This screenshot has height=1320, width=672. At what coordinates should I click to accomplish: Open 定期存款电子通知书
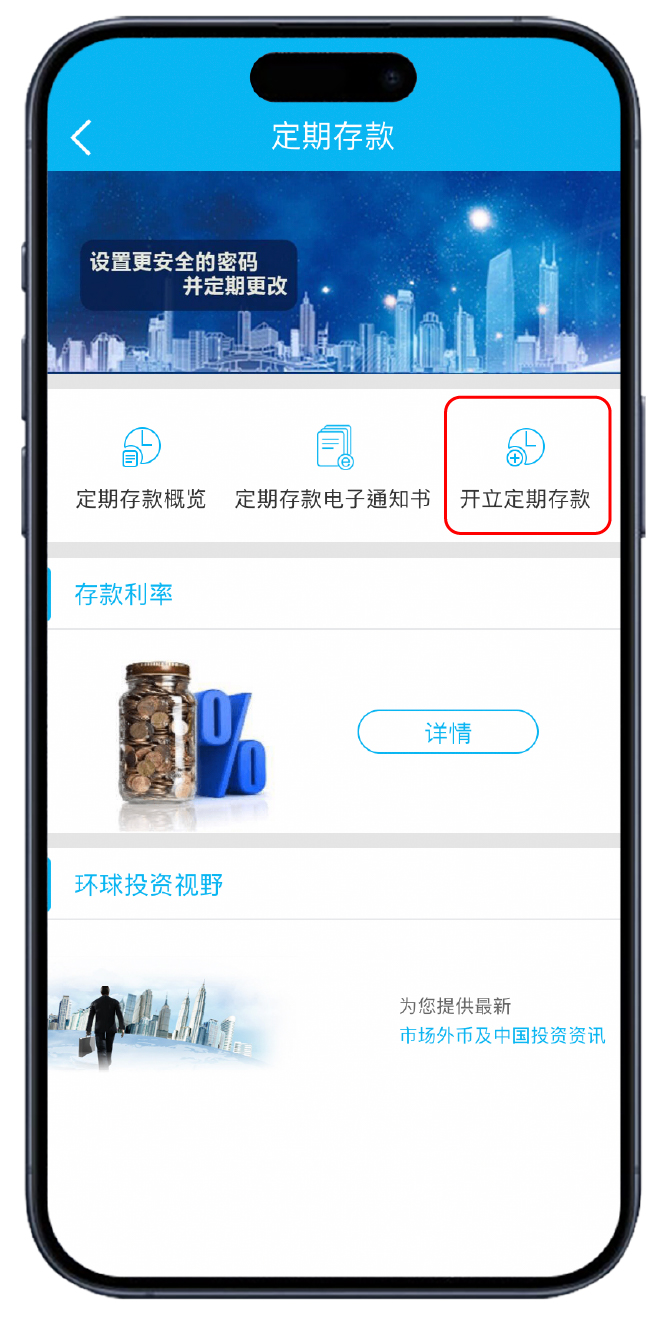click(x=333, y=467)
